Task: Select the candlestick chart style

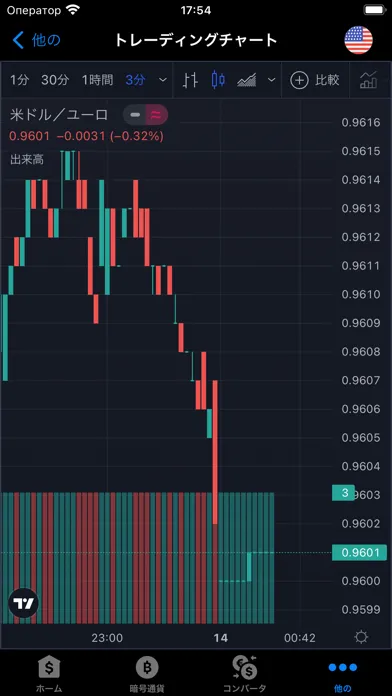Action: (x=218, y=80)
